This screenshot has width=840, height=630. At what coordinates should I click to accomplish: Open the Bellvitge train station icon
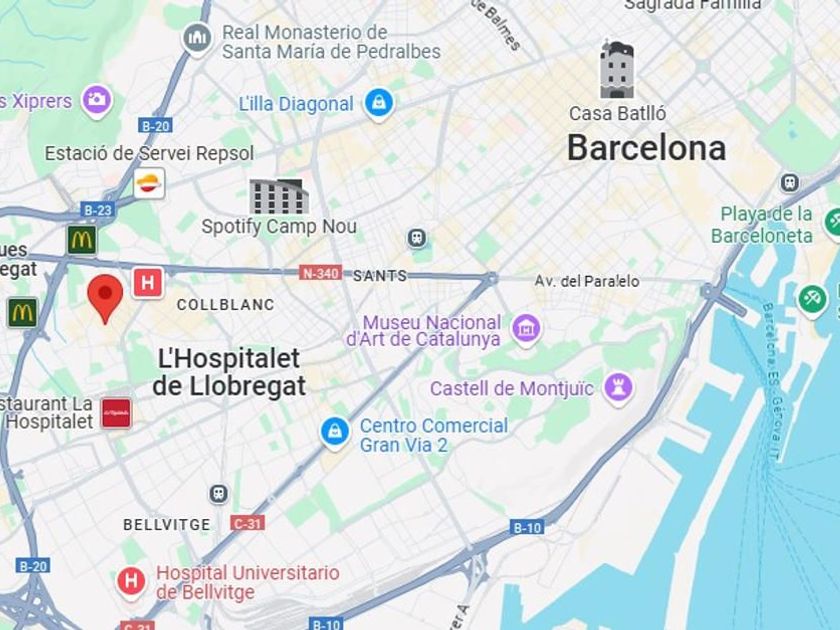218,494
